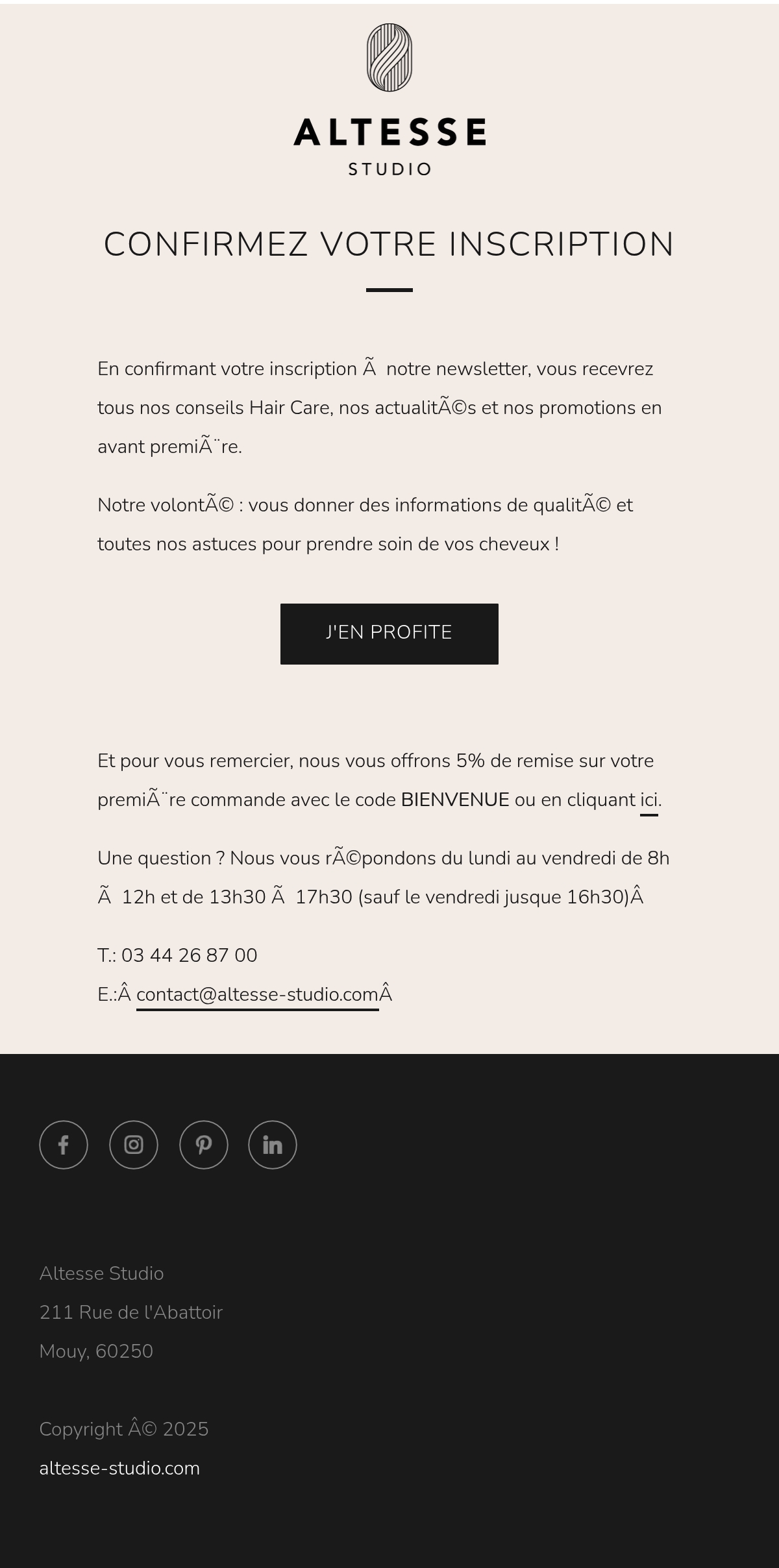The height and width of the screenshot is (1568, 779).
Task: Open the contact@altesse-studio.com email link
Action: [x=258, y=995]
